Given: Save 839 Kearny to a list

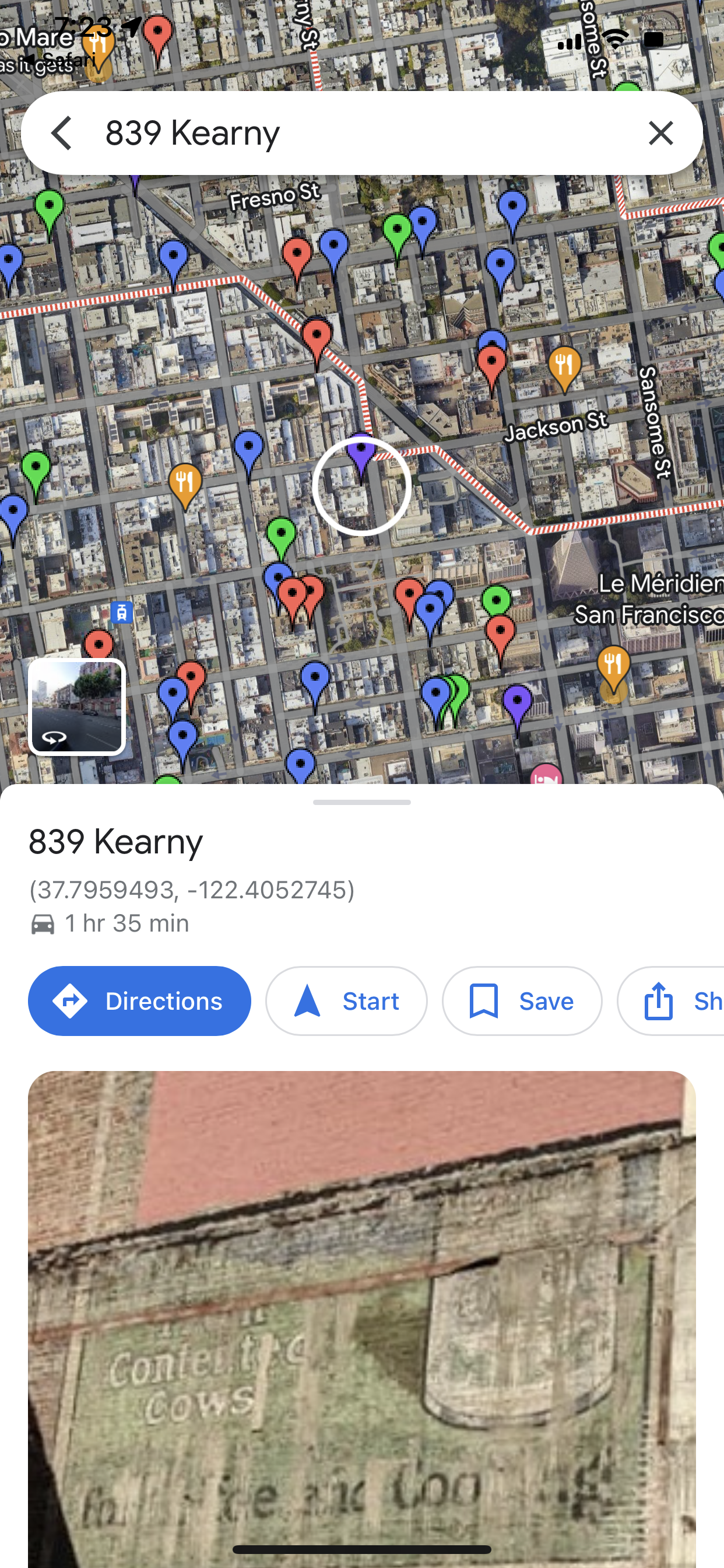Looking at the screenshot, I should [521, 1000].
